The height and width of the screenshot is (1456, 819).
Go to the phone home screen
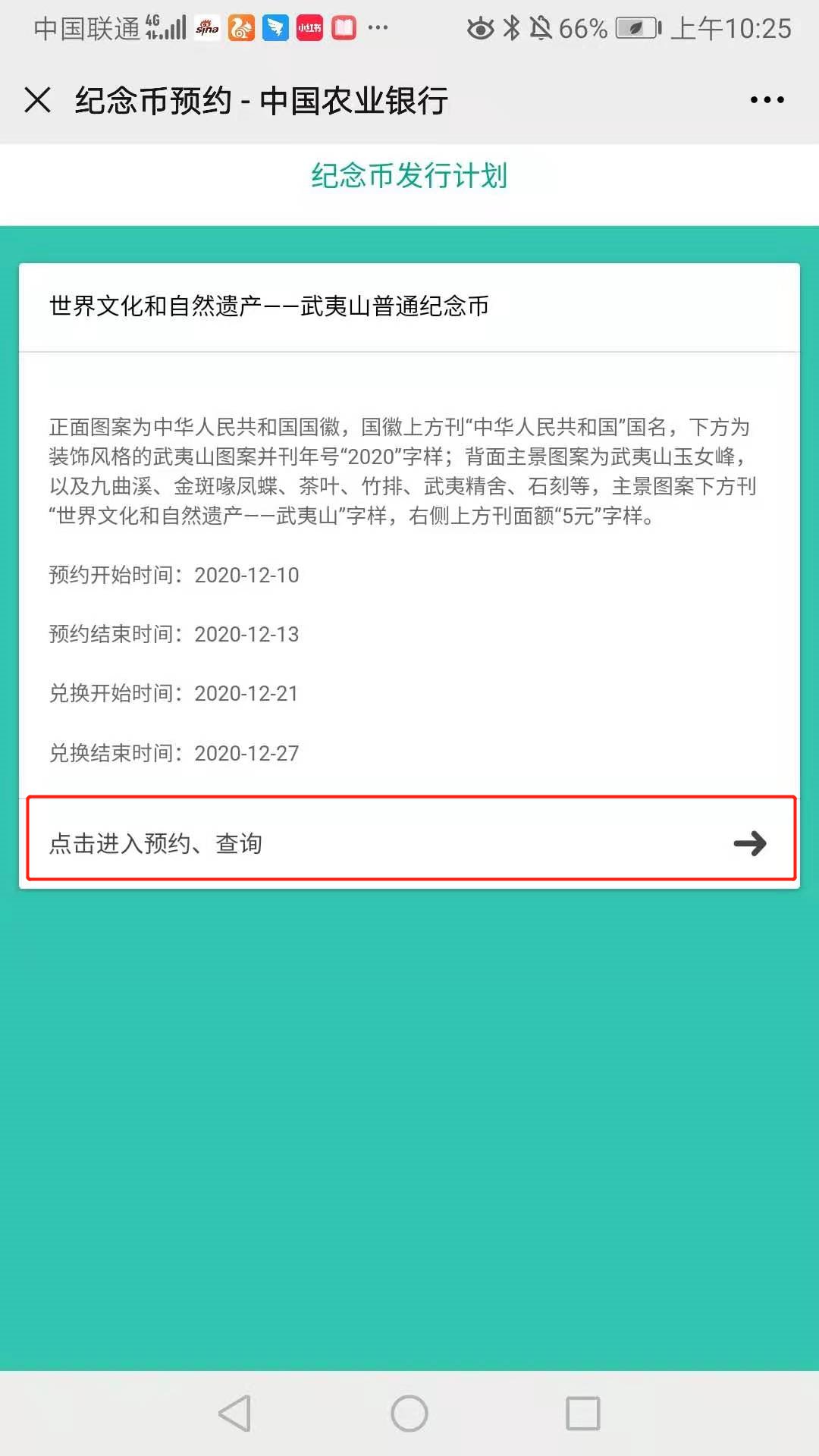point(409,1414)
